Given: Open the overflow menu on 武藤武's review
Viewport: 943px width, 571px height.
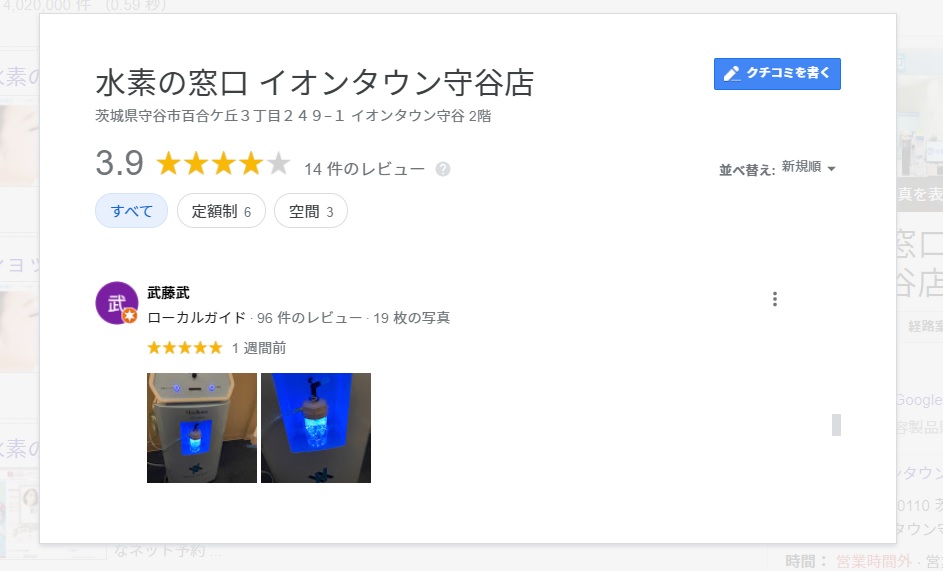Looking at the screenshot, I should [774, 299].
